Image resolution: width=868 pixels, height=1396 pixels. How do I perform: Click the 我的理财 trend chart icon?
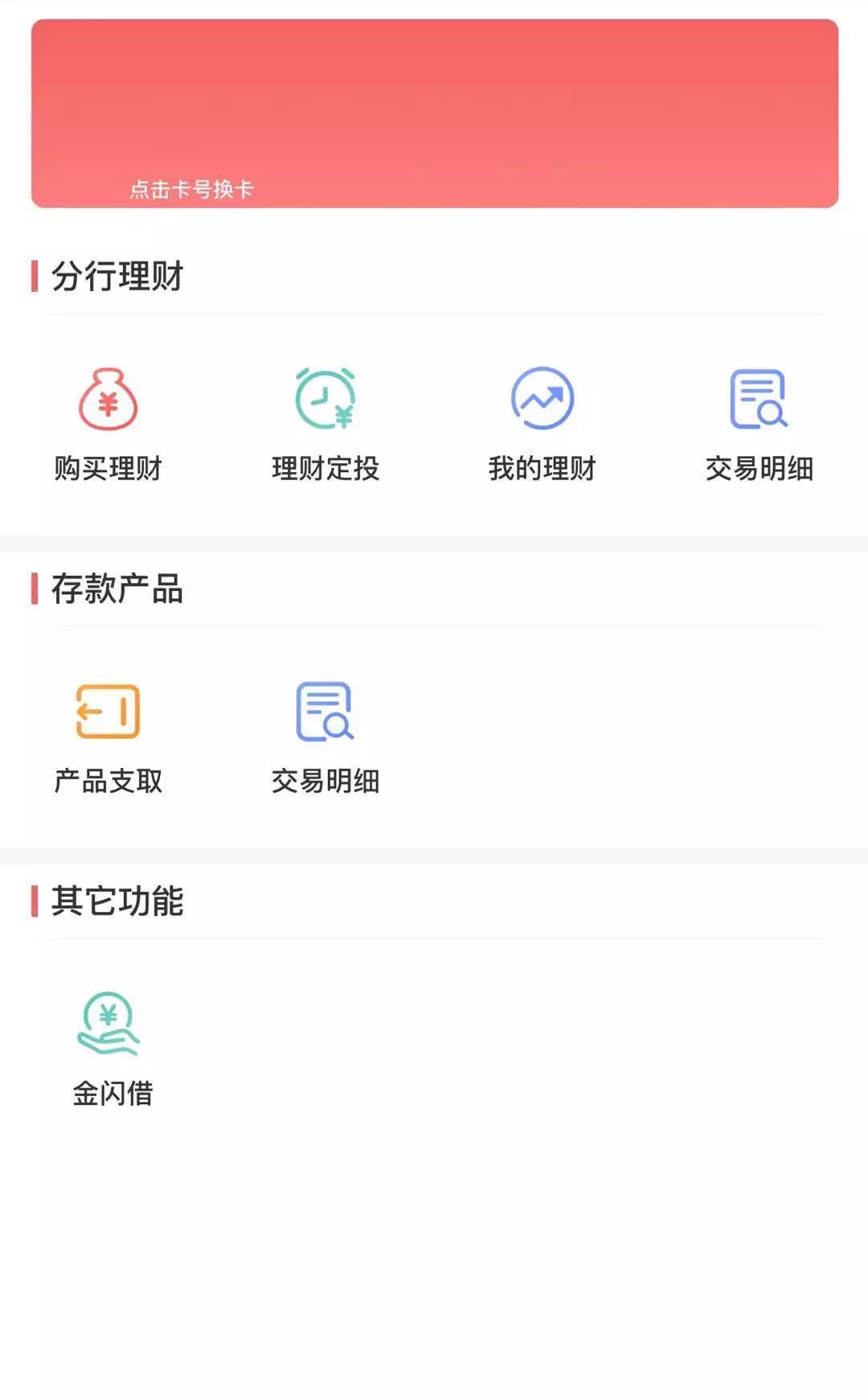coord(542,398)
